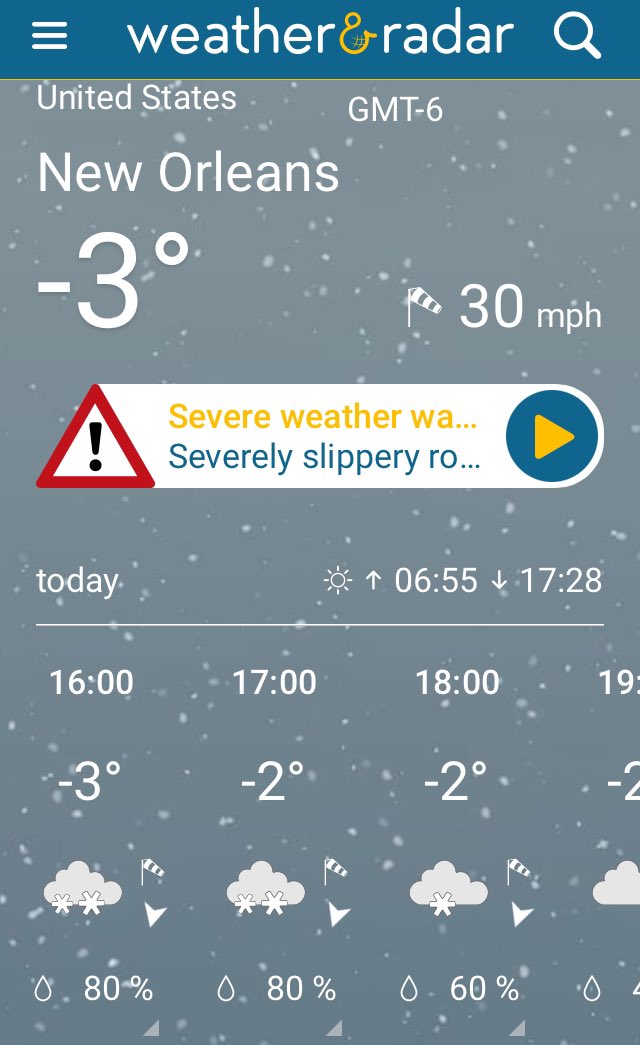Search for a location
Image resolution: width=640 pixels, height=1045 pixels.
576,37
